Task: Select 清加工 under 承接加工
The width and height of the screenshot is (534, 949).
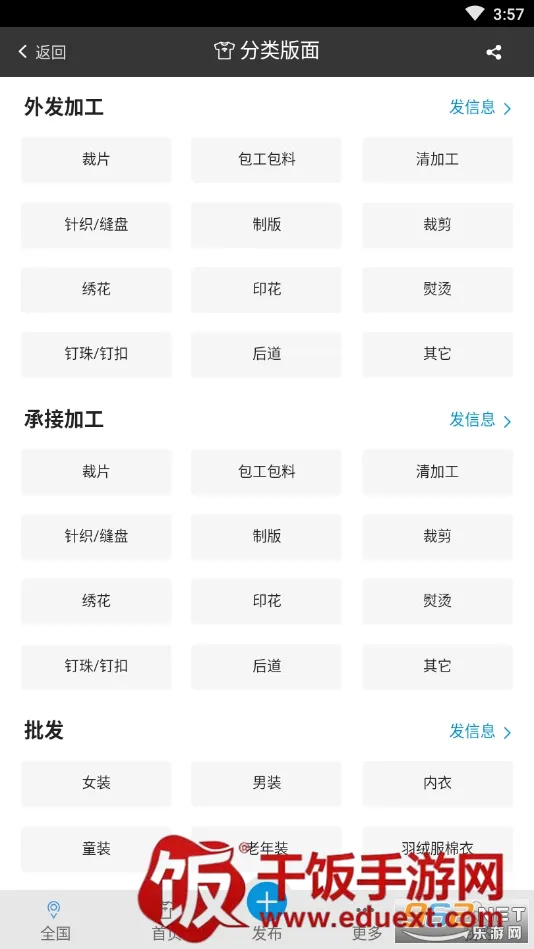Action: [x=437, y=471]
